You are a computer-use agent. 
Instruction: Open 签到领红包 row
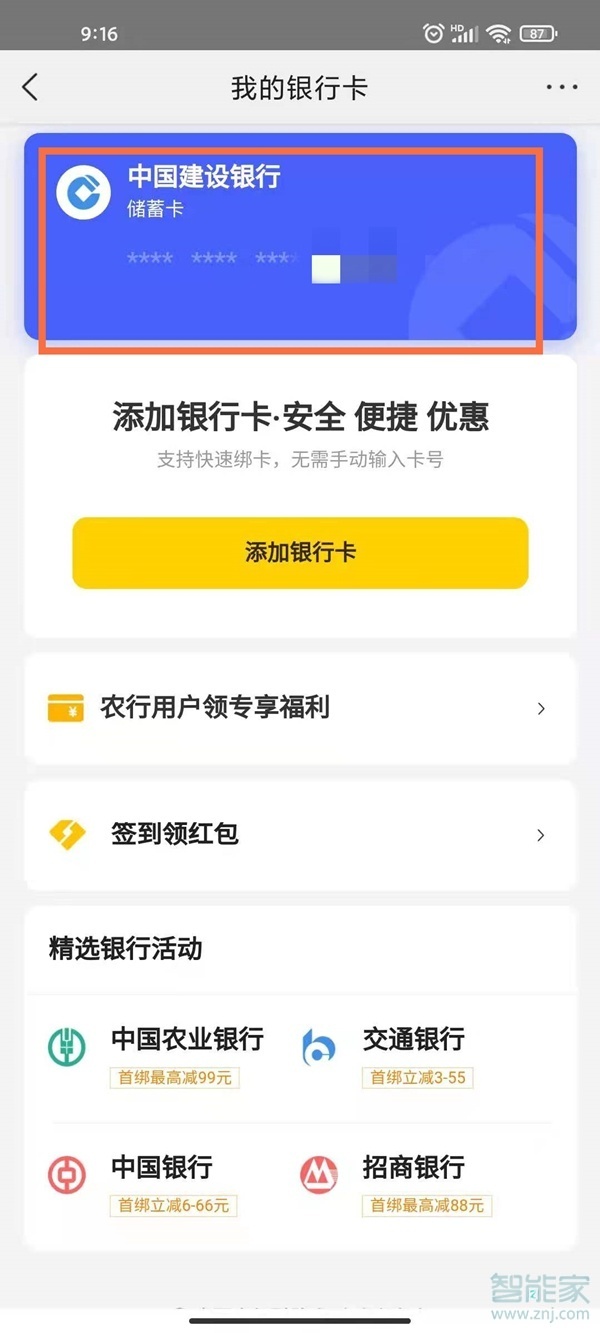point(300,834)
